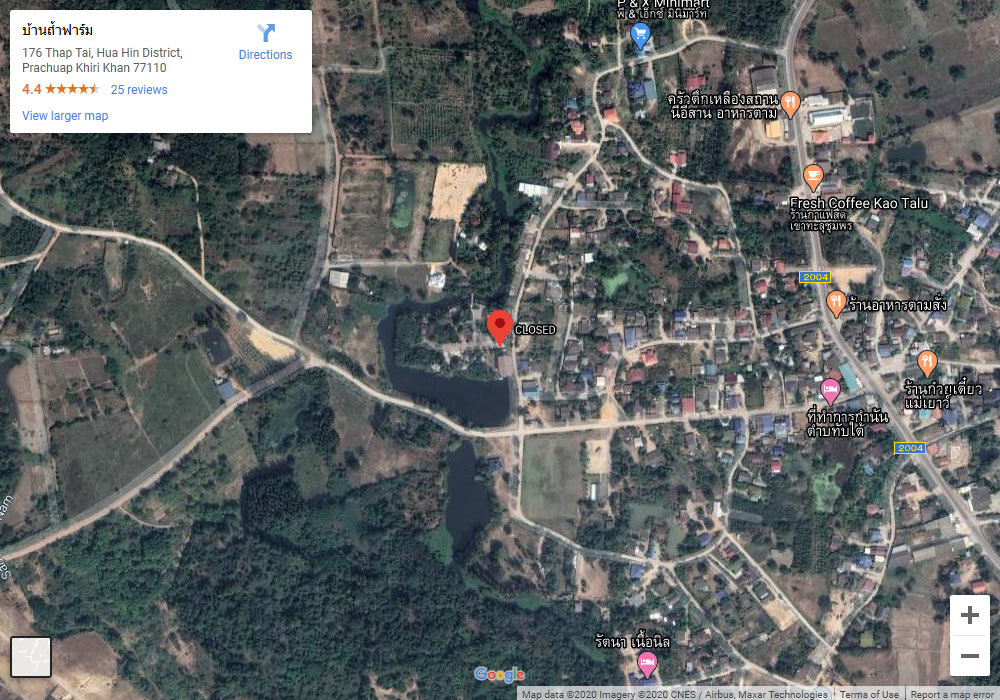The image size is (1000, 700).
Task: Open ร้านอาหารตามสั่ง restaurant marker
Action: pyautogui.click(x=836, y=302)
